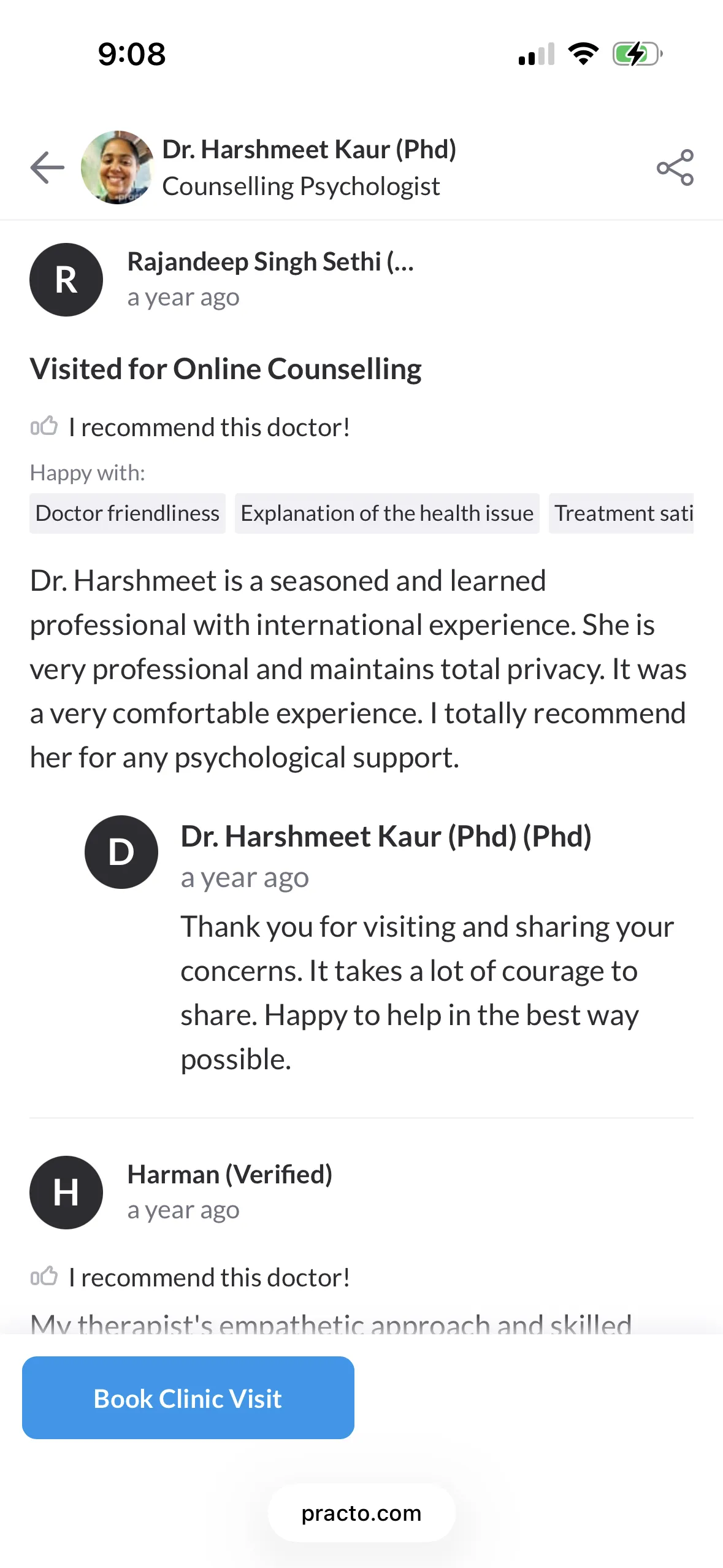Tap the Book Clinic Visit button
723x1568 pixels.
pos(188,1398)
